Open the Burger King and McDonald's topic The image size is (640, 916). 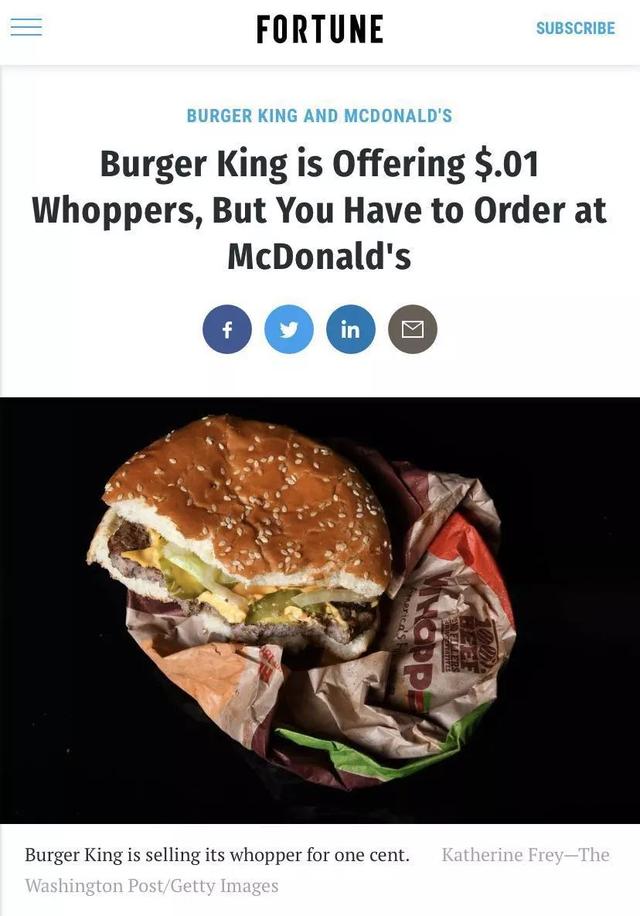tap(320, 115)
